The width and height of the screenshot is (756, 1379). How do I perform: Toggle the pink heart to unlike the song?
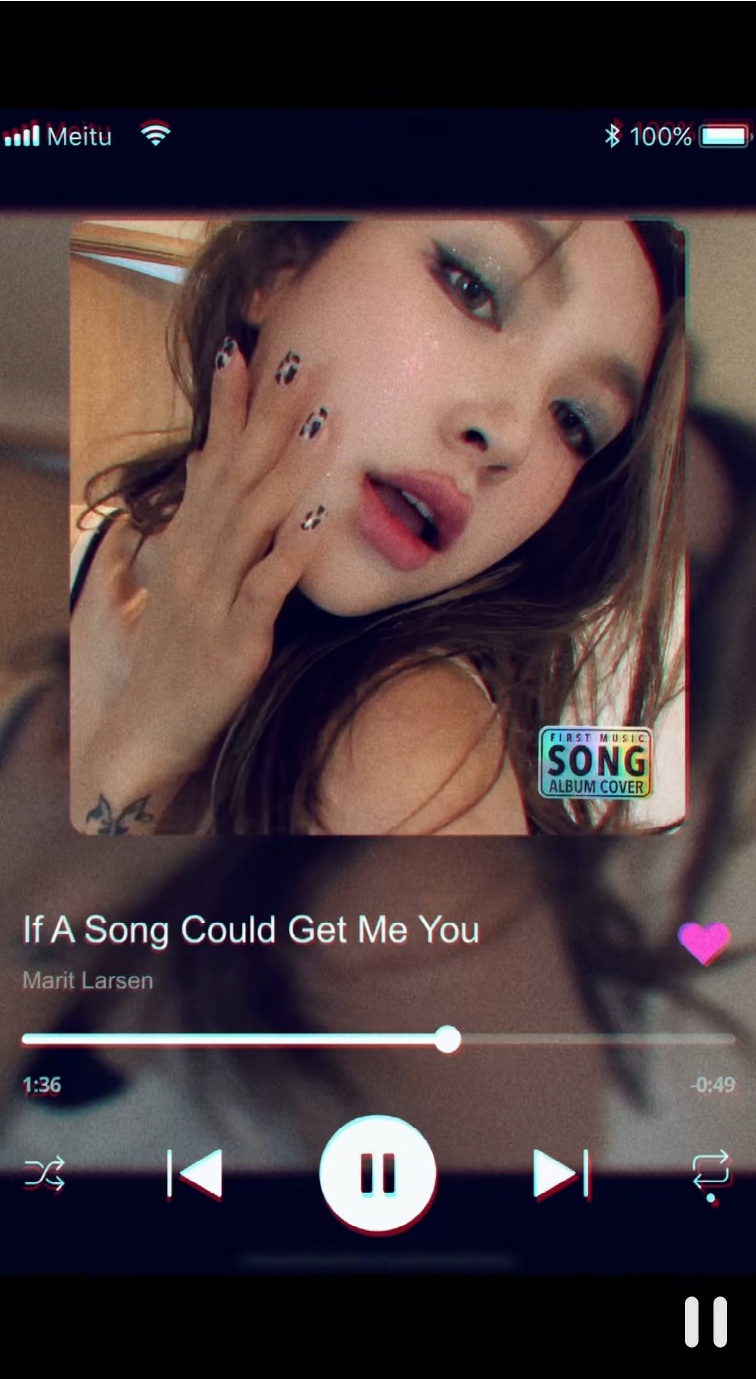pos(705,943)
